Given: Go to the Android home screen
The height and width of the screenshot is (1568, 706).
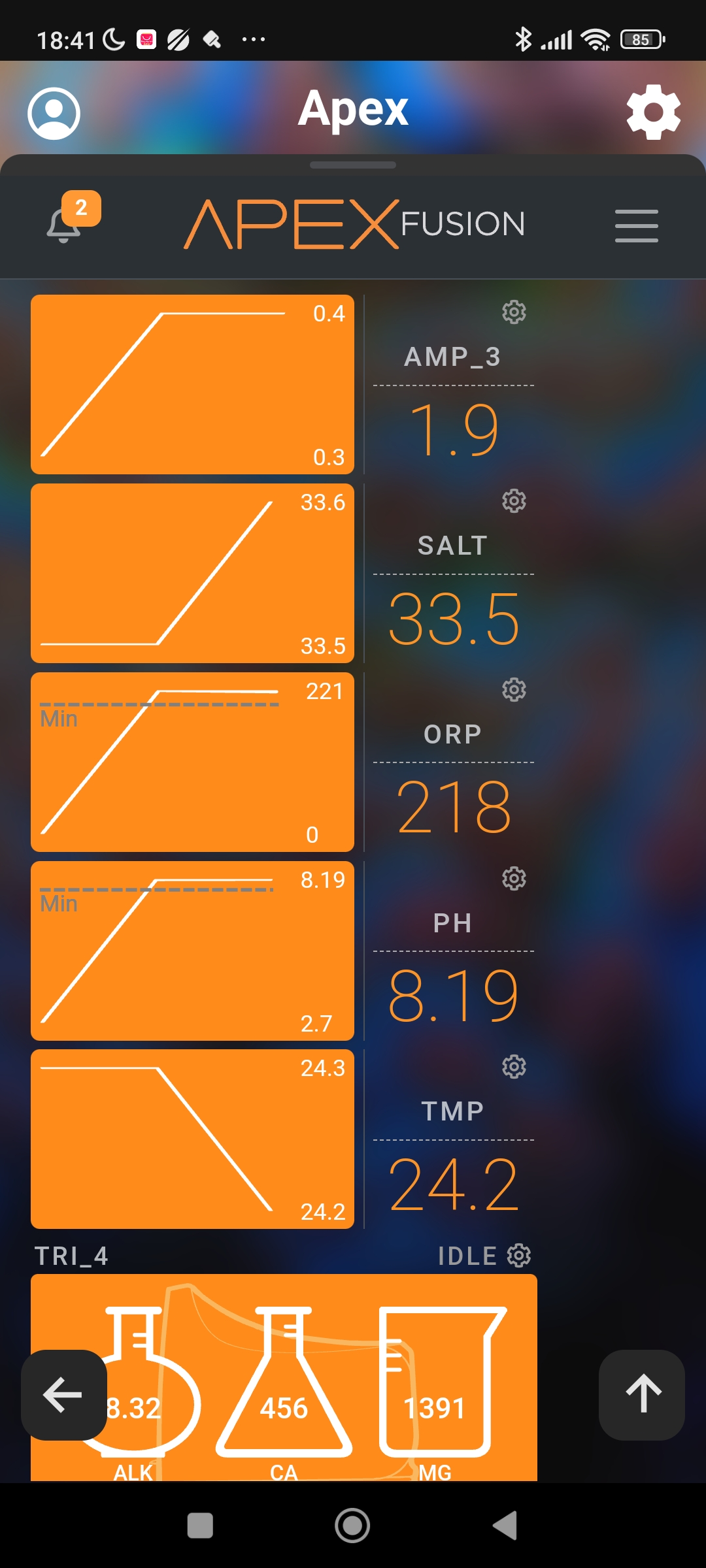Looking at the screenshot, I should click(352, 1526).
